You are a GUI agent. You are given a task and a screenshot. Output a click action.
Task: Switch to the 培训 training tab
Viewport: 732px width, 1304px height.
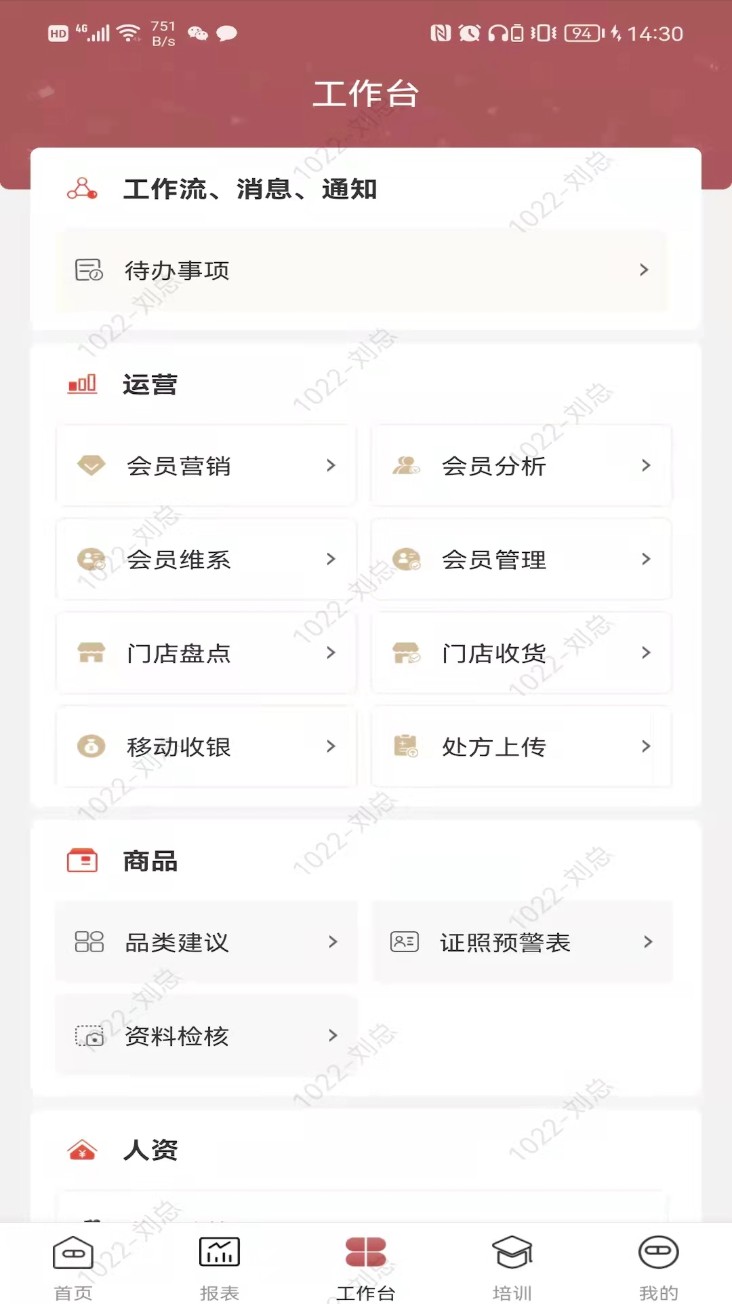(x=512, y=1262)
